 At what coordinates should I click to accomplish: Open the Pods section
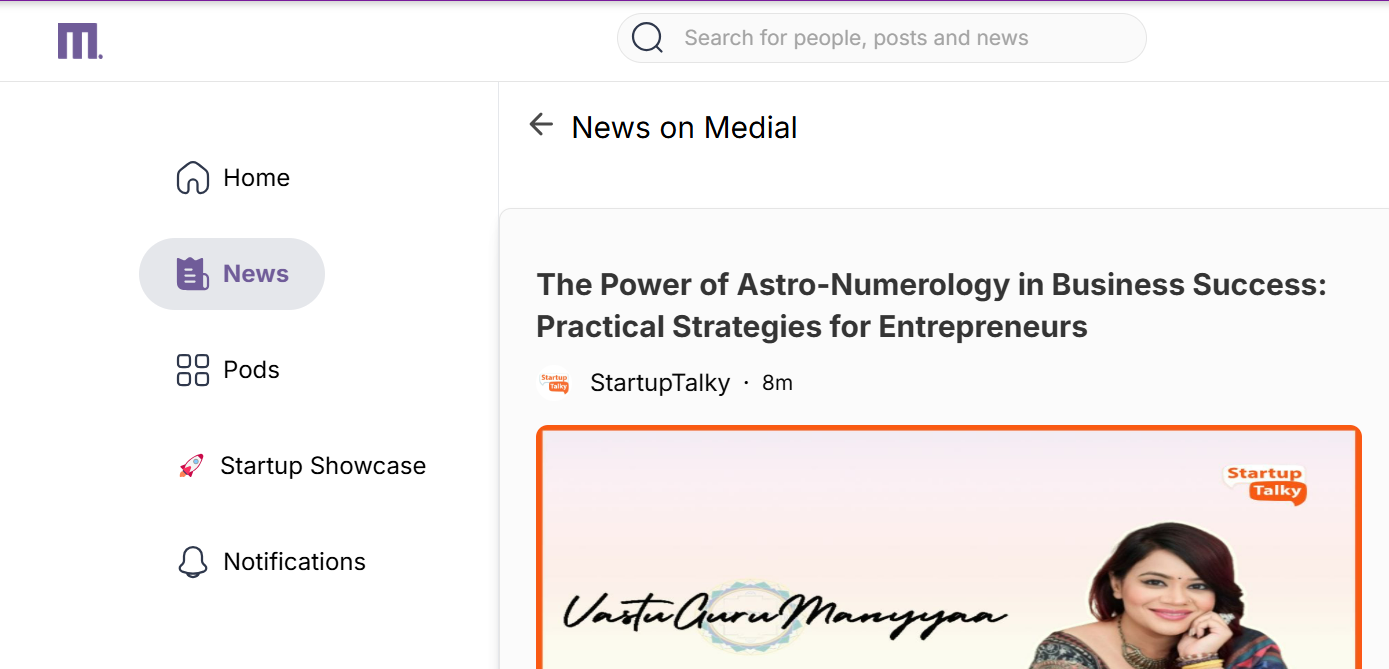pyautogui.click(x=228, y=370)
